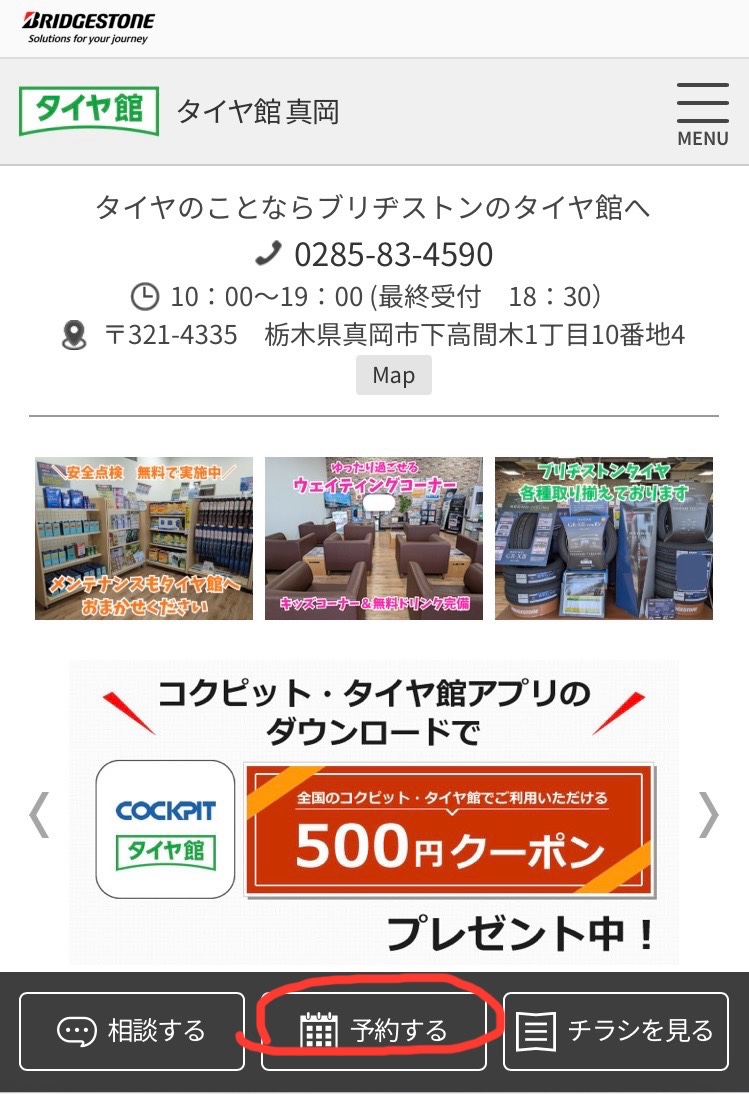Show the next banner with right arrow
Viewport: 749px width, 1094px height.
(708, 814)
